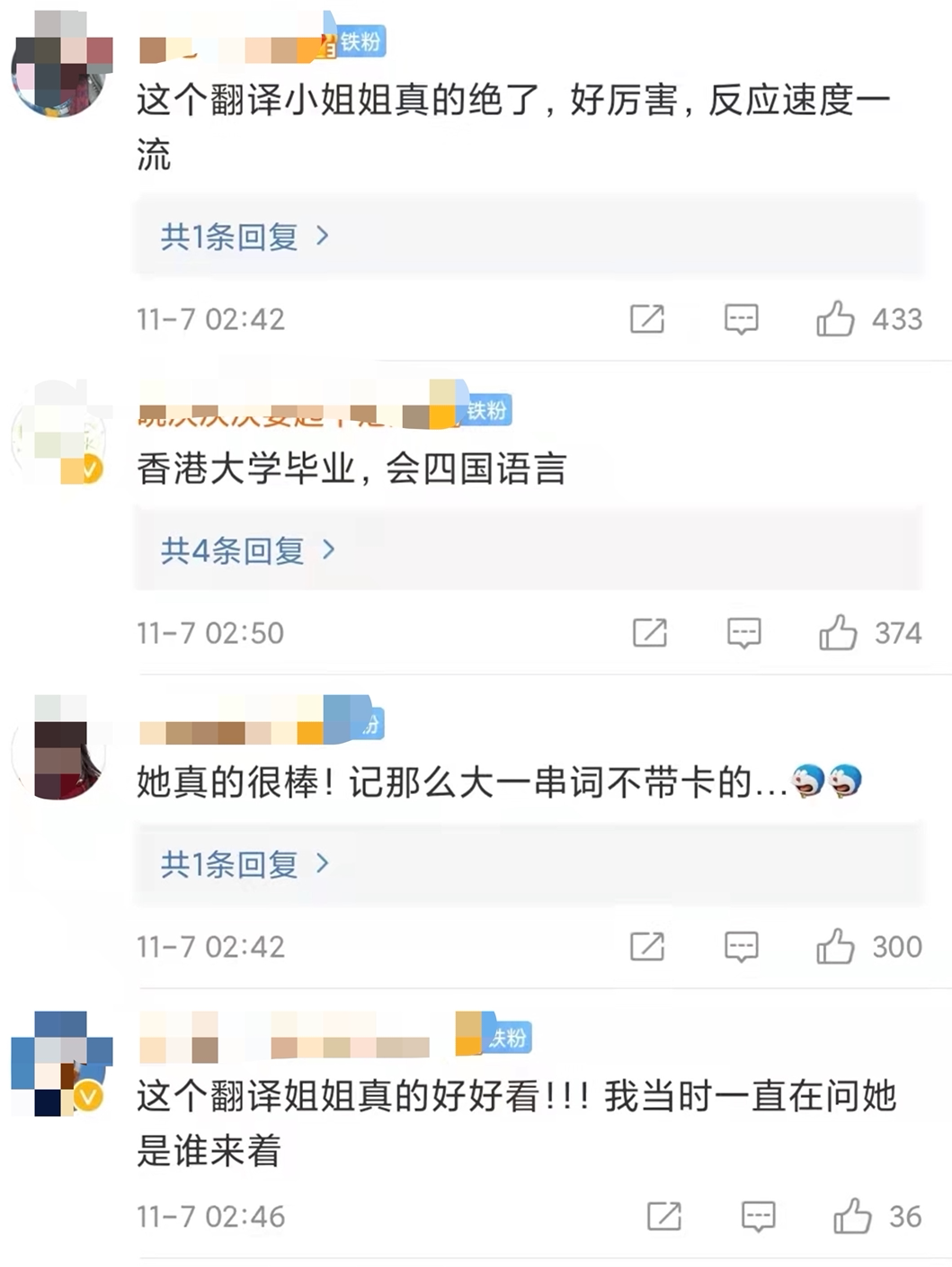Reply to the comment posted 11-7 02:50
Viewport: 952px width, 1267px height.
coord(743,633)
